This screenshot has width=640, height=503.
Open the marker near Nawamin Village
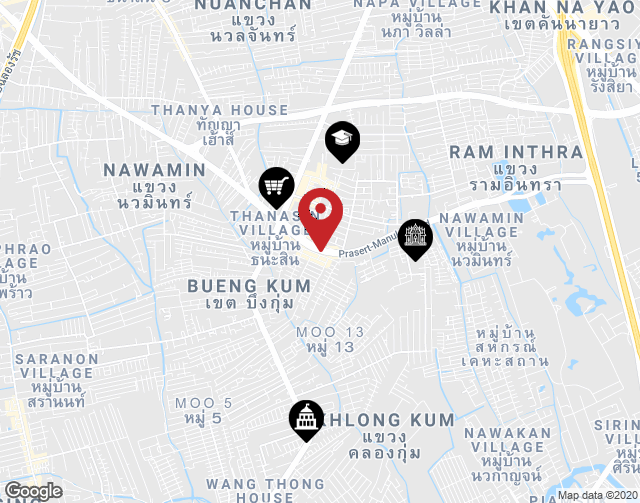415,237
